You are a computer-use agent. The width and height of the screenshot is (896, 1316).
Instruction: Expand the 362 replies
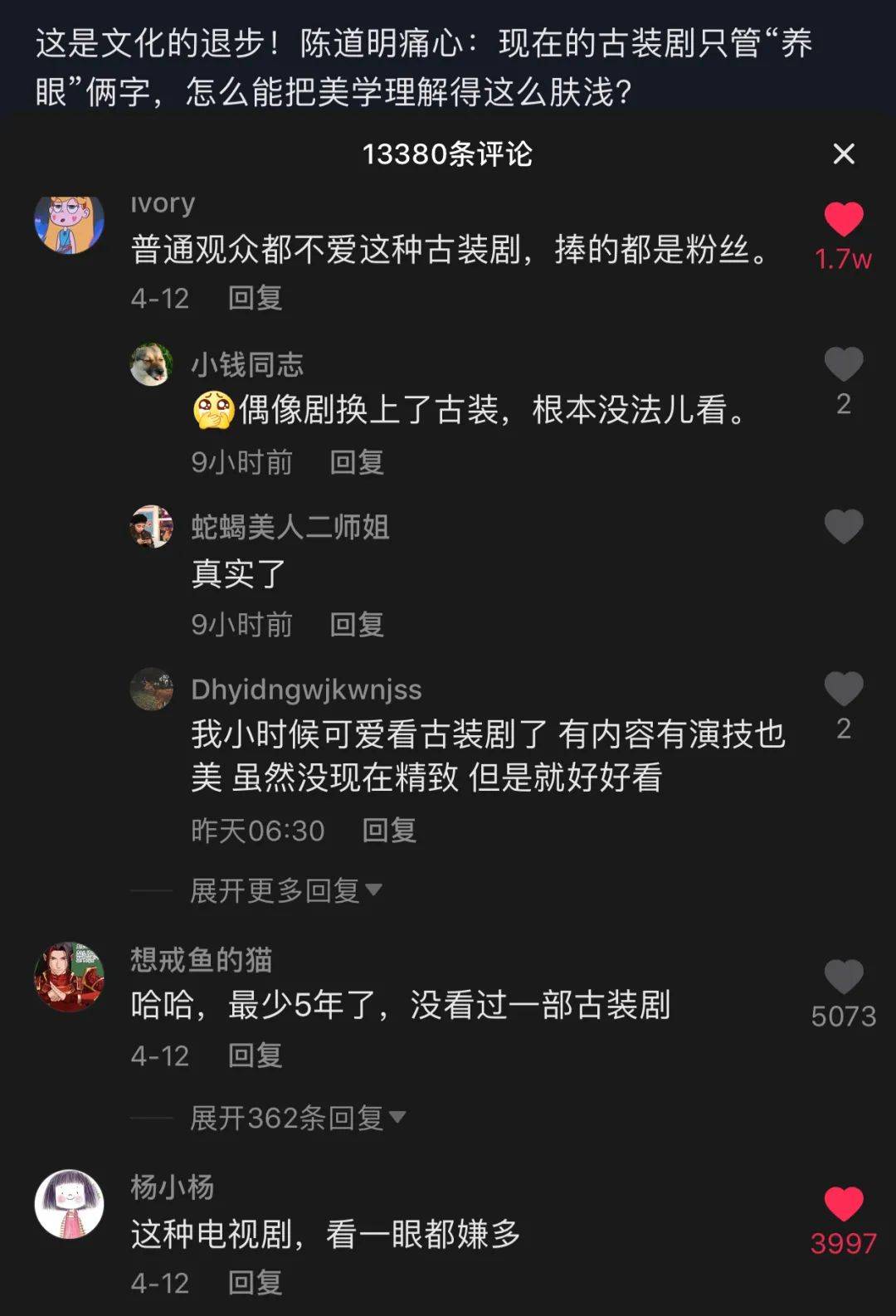296,1119
